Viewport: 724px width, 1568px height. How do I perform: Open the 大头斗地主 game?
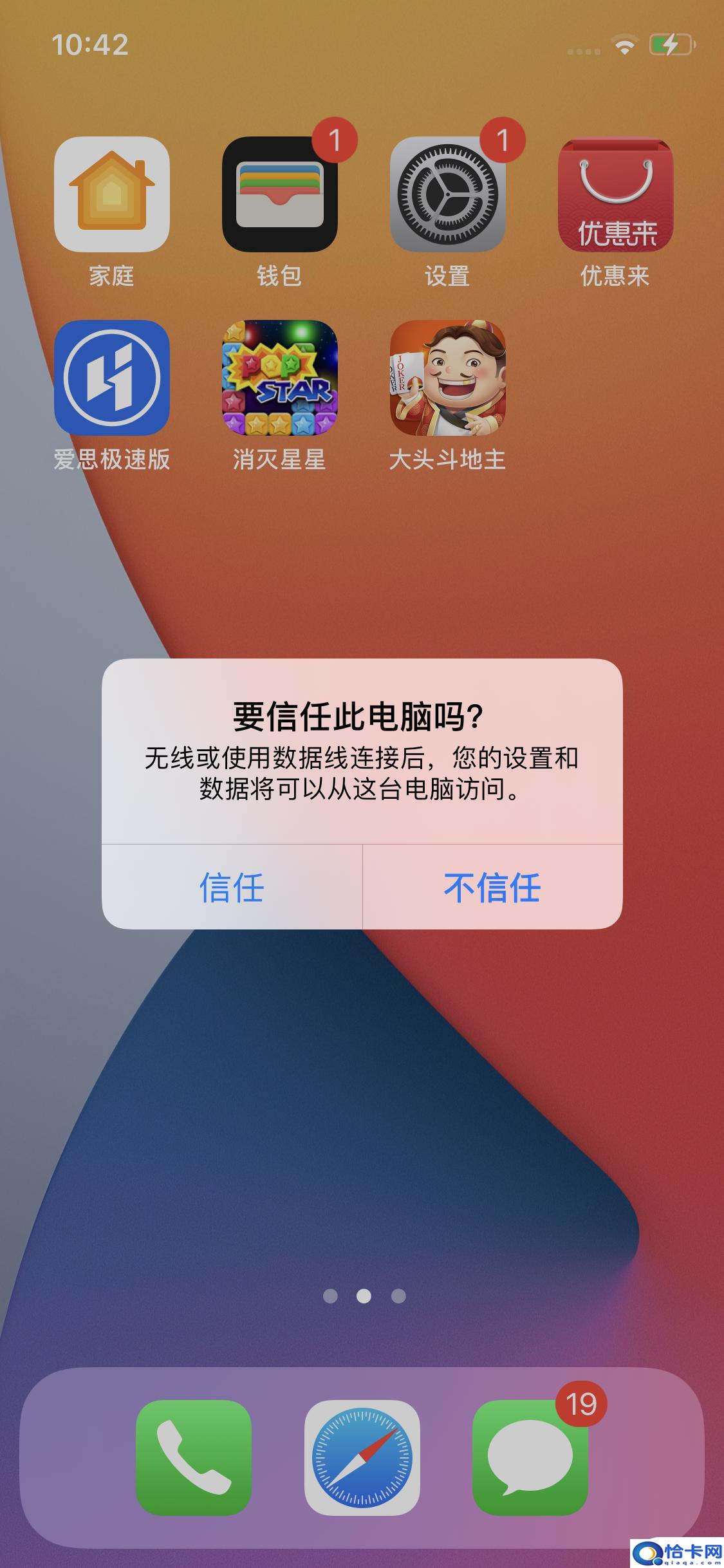448,378
